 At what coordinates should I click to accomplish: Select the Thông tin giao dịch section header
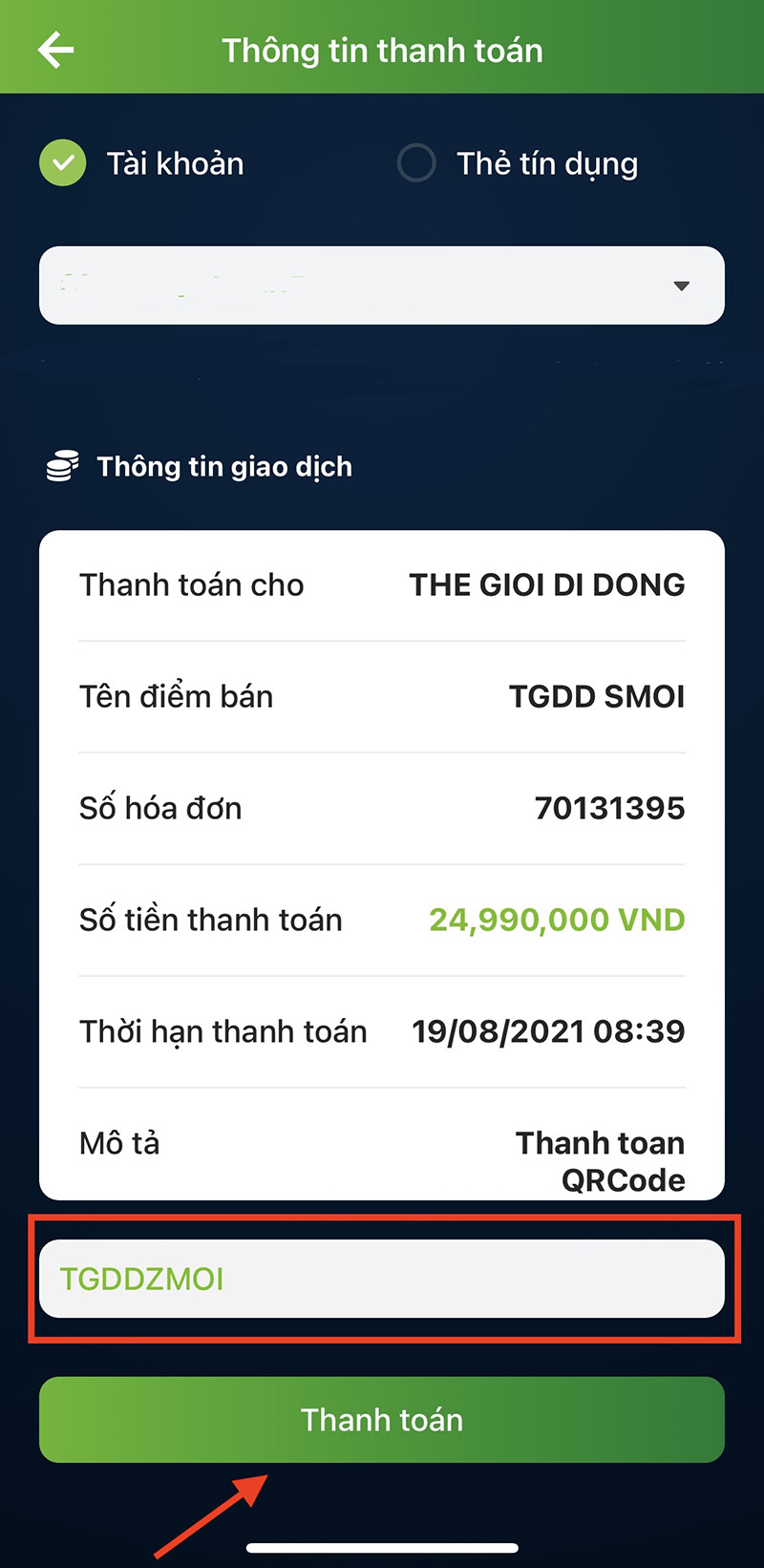click(x=223, y=466)
